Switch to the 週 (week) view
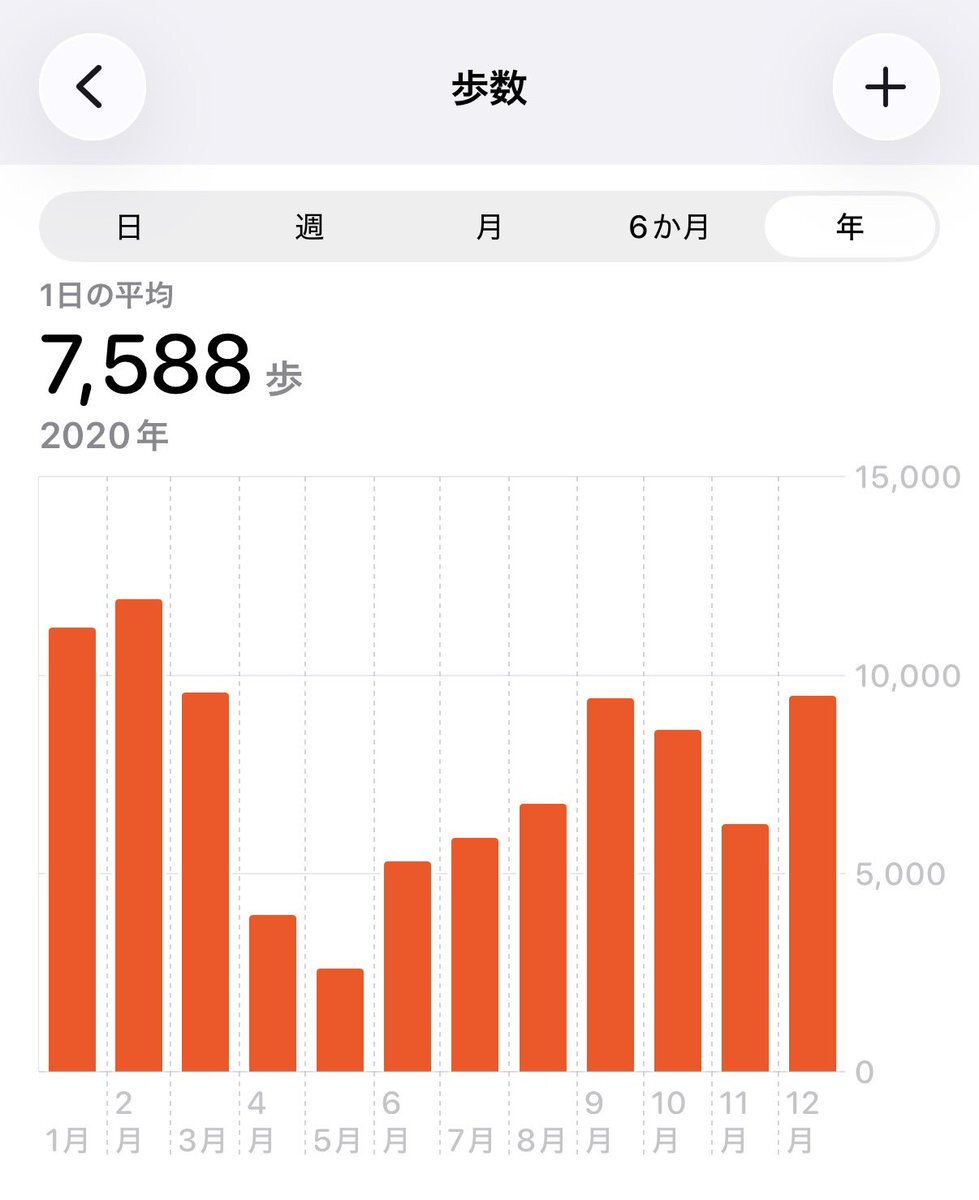The image size is (979, 1200). click(x=309, y=228)
